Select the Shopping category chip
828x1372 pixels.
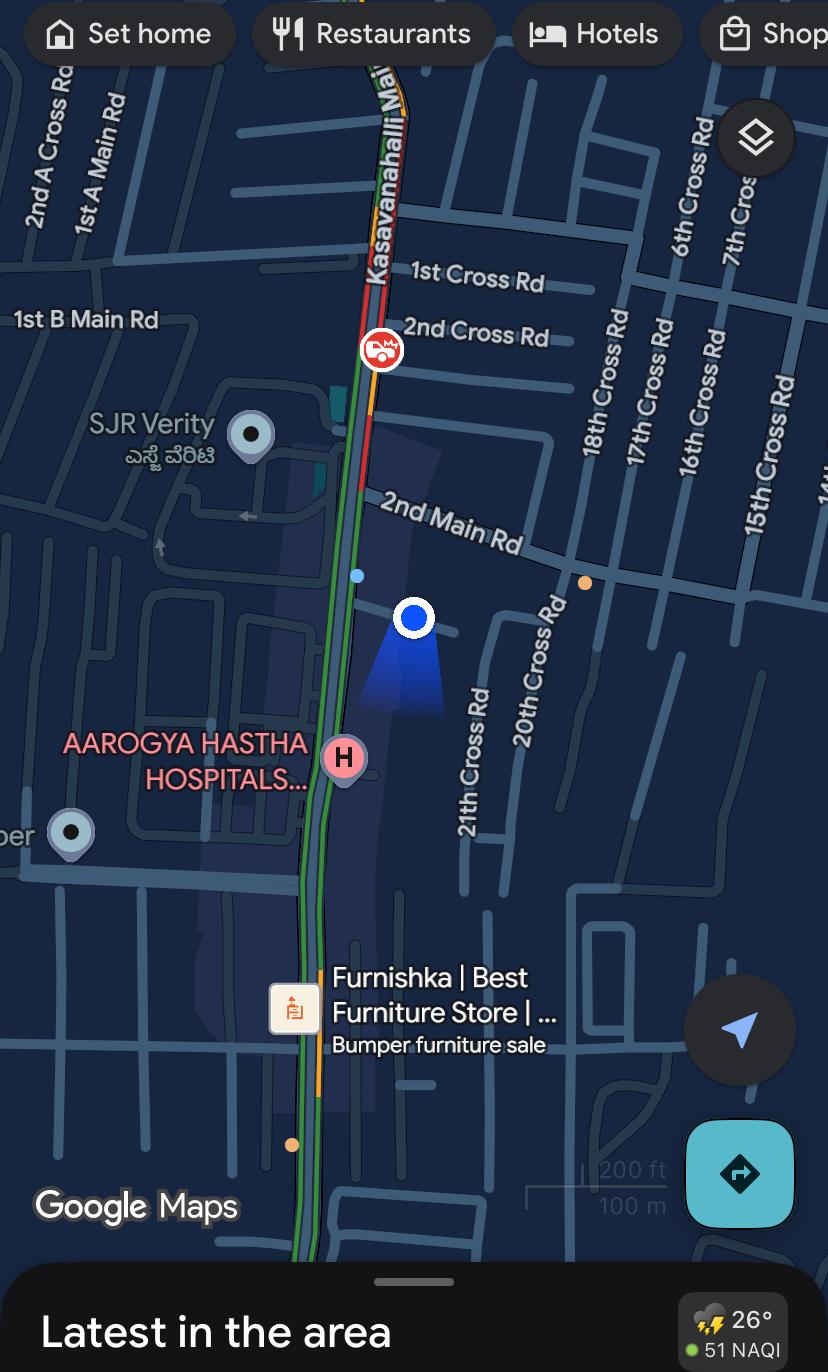772,34
